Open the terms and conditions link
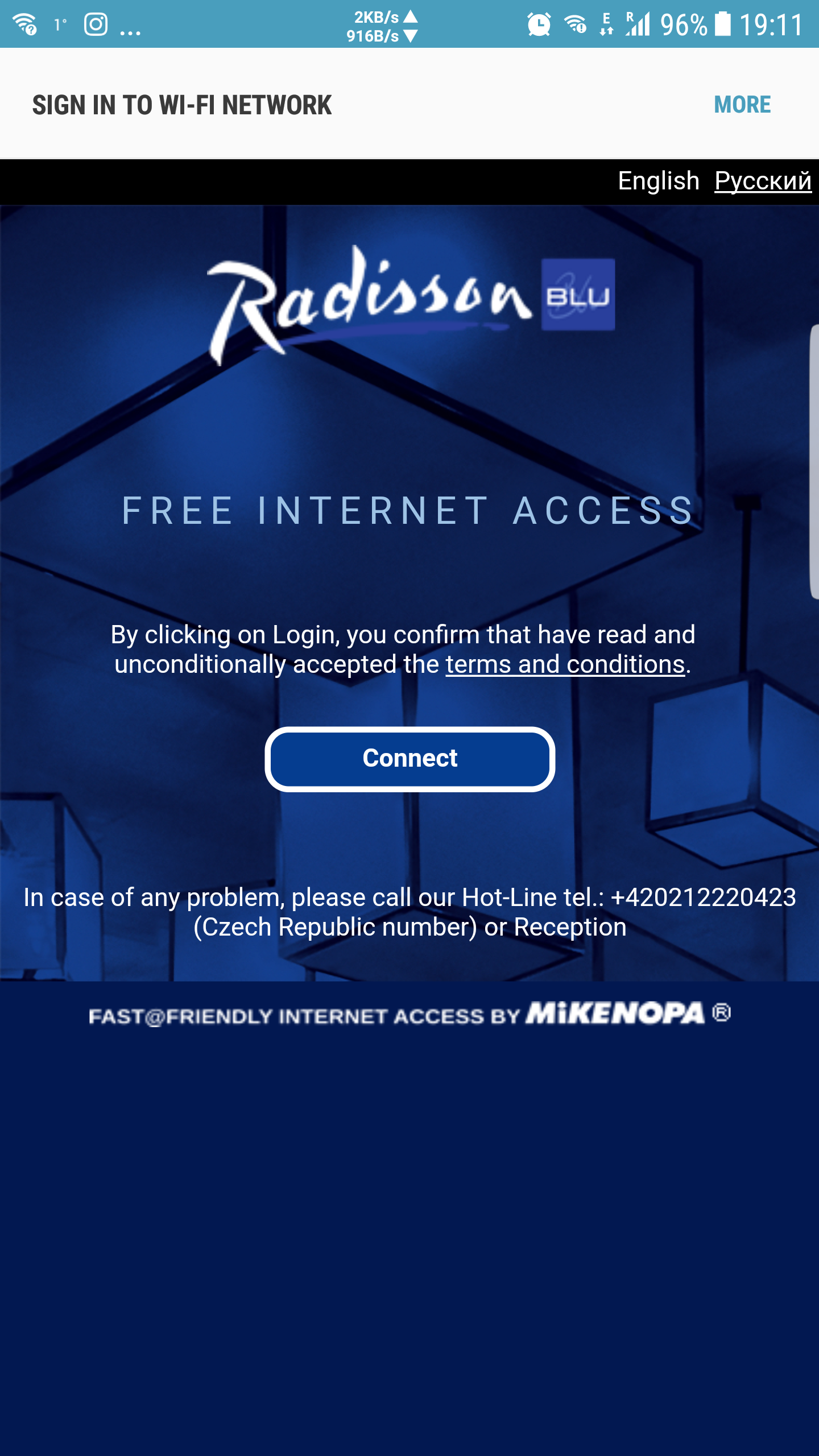Image resolution: width=819 pixels, height=1456 pixels. click(565, 664)
